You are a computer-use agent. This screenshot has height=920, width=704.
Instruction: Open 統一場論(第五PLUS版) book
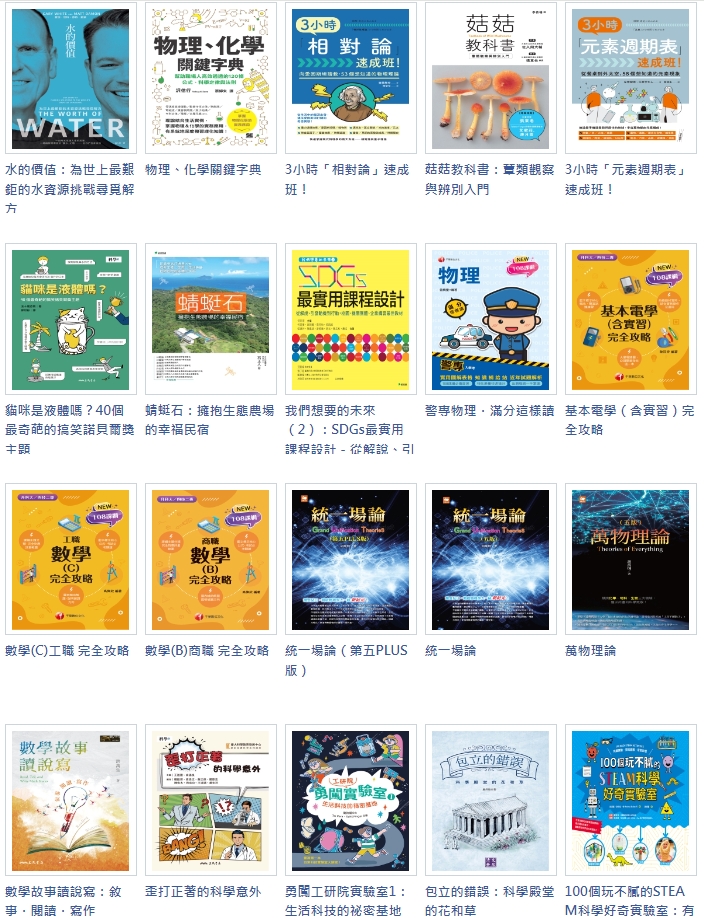point(350,560)
